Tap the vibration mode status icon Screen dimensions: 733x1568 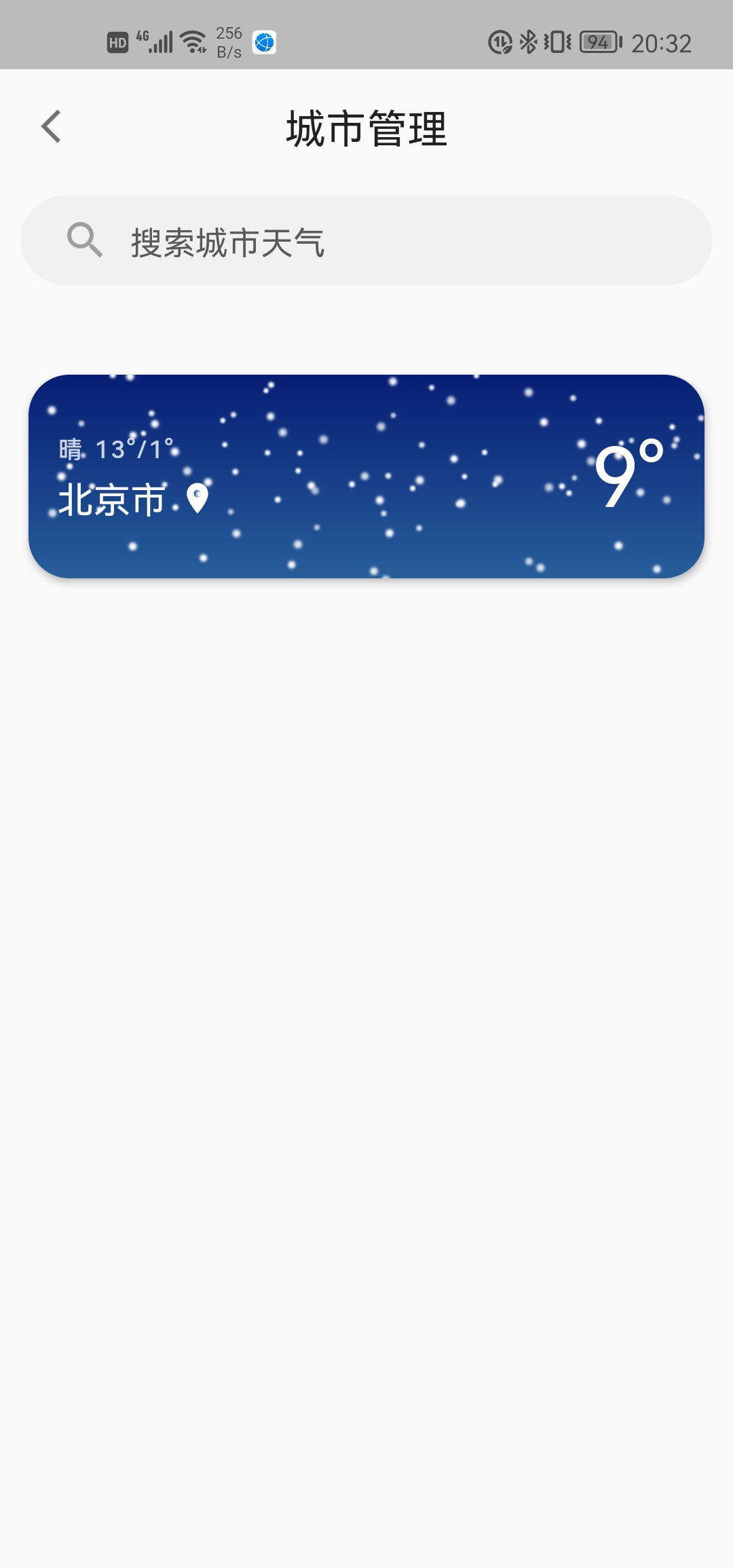(557, 42)
